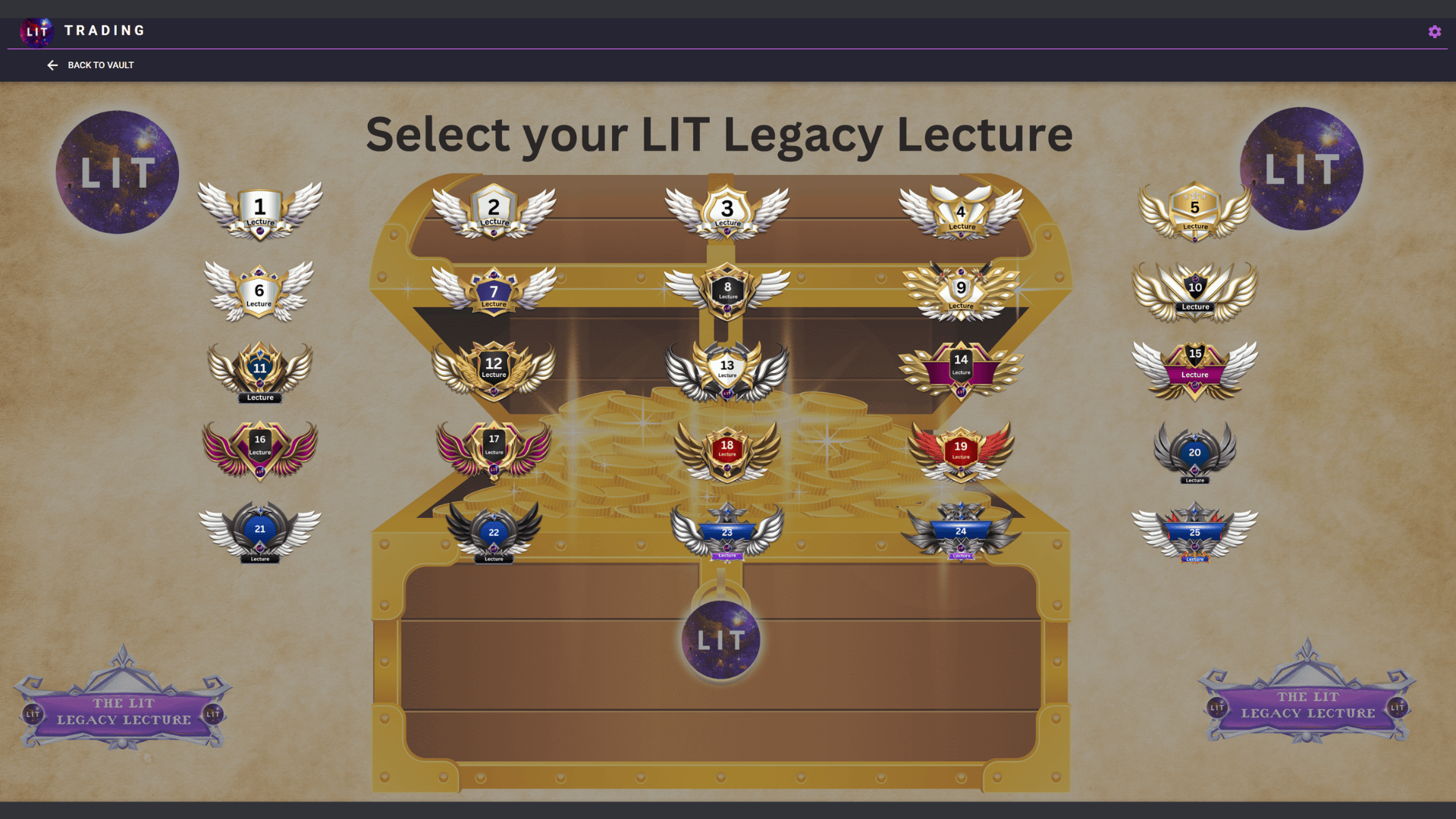
Task: Open Lecture 2 badge
Action: coord(494,212)
